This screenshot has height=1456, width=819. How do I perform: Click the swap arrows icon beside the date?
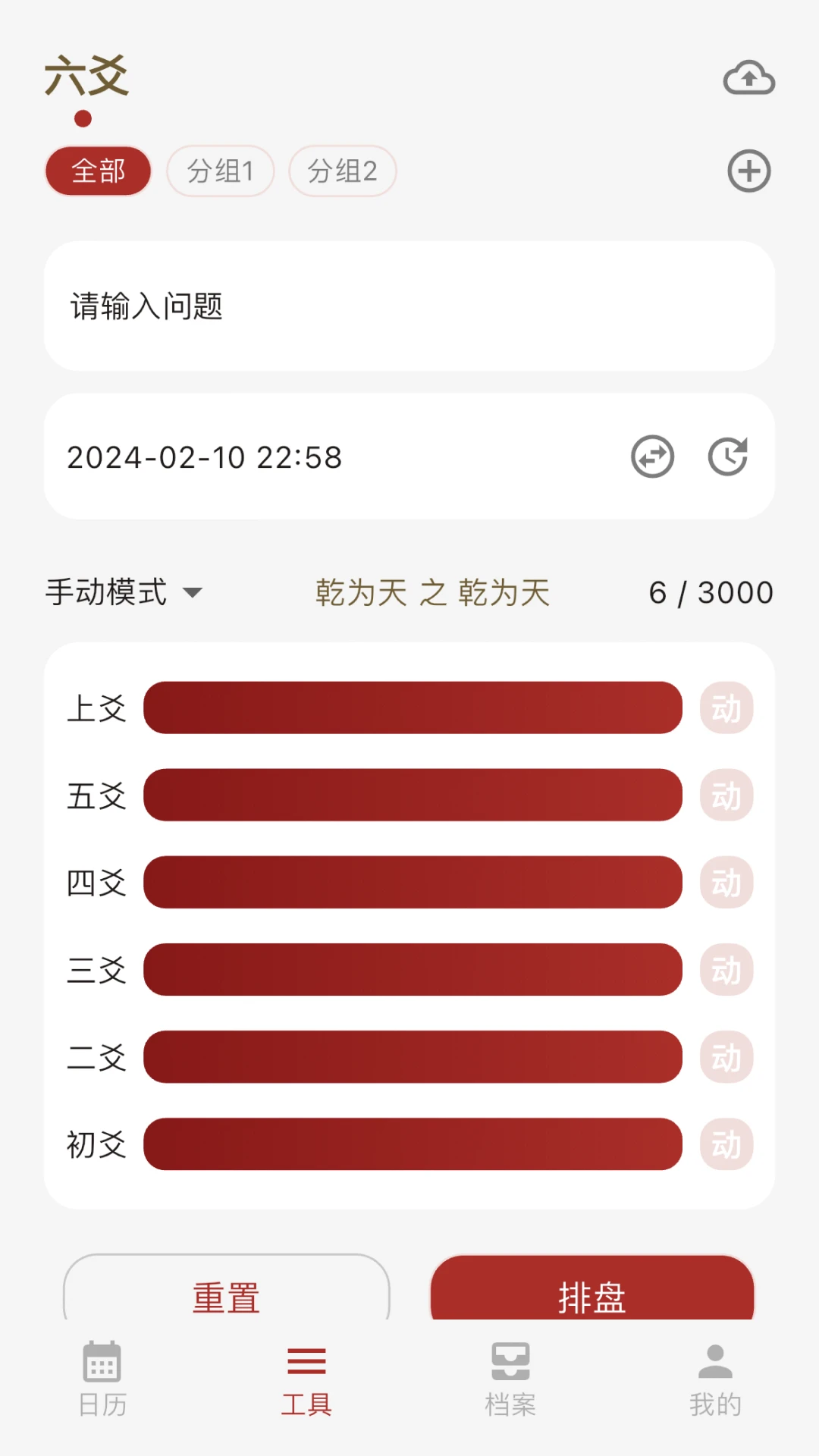pos(652,456)
